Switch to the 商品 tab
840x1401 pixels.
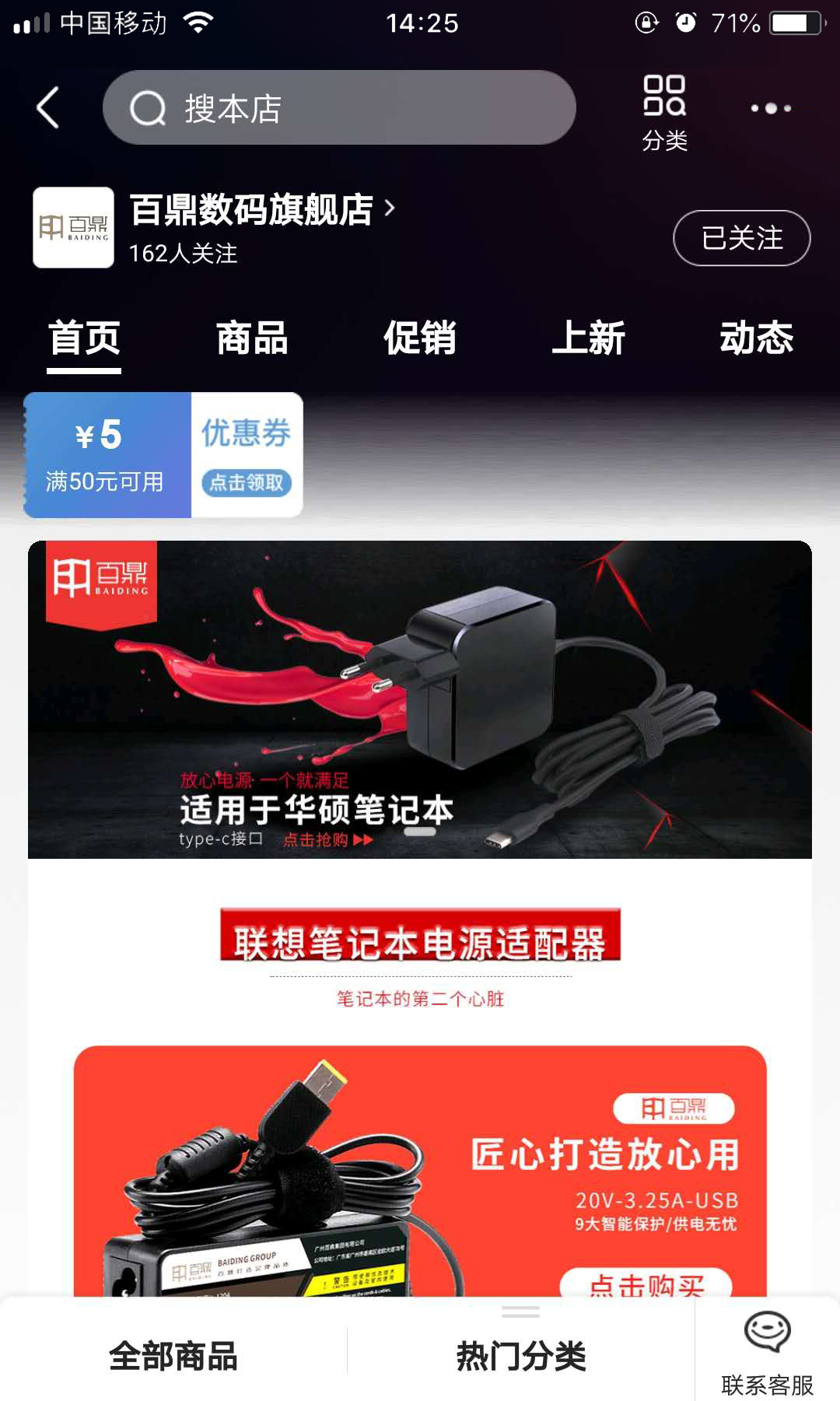(252, 338)
